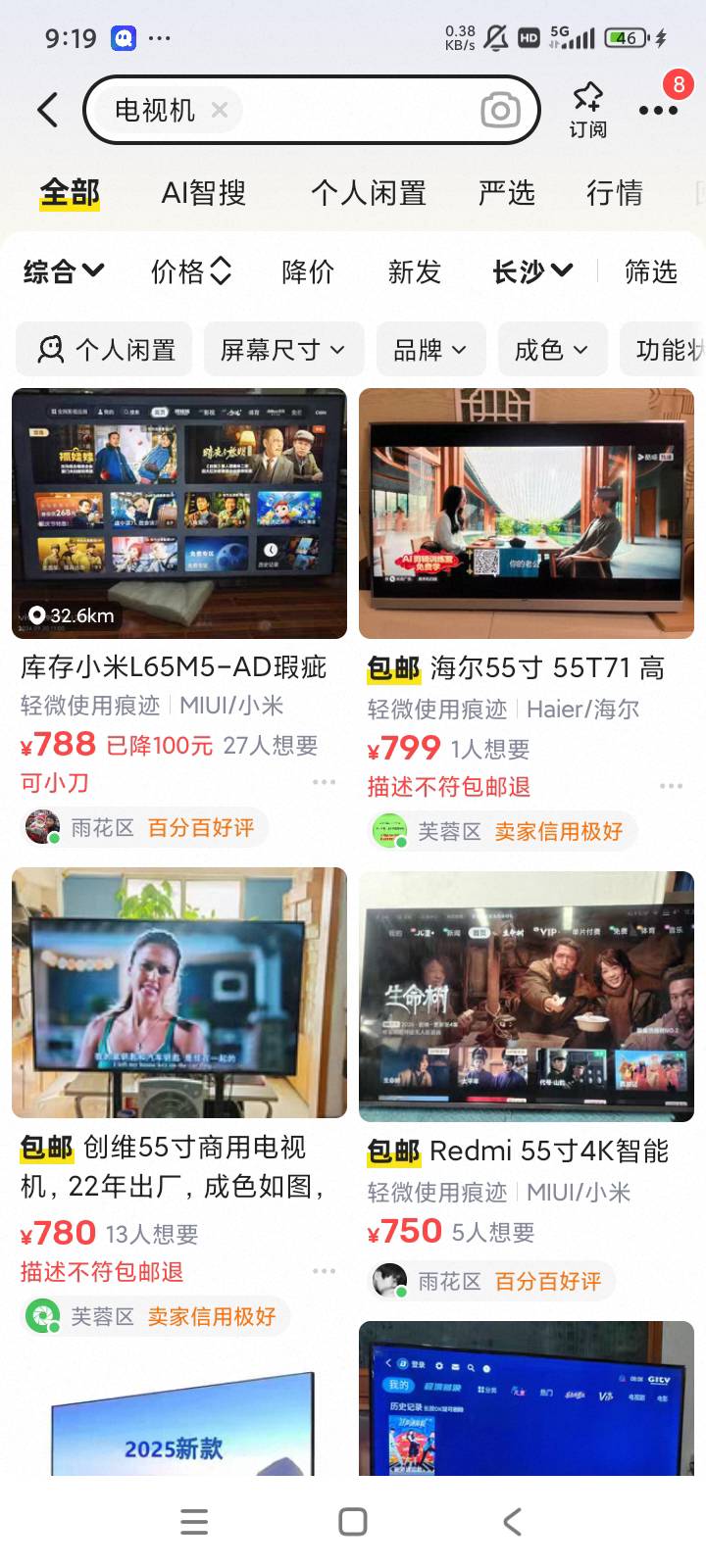Open camera image search
706x1568 pixels.
tap(500, 111)
